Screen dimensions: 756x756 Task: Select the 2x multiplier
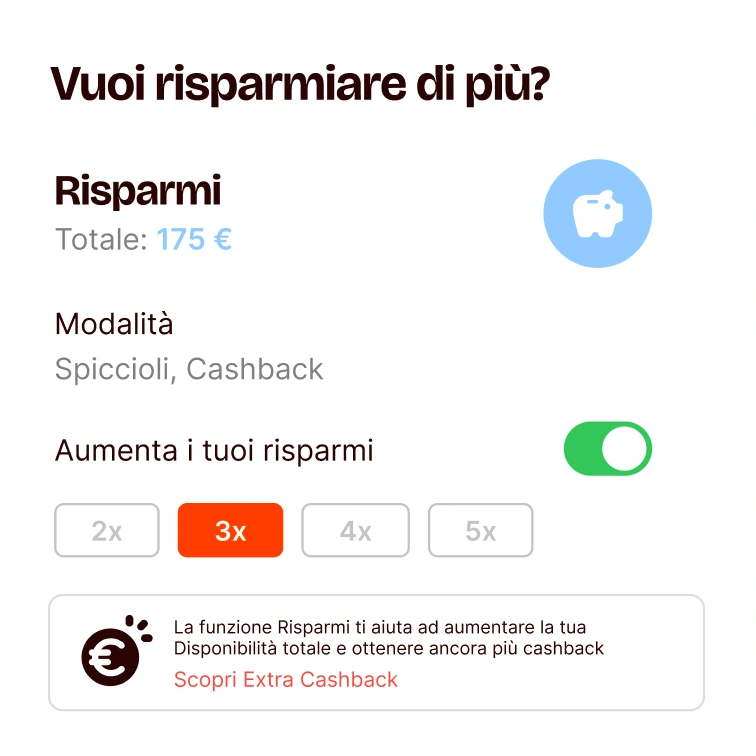click(x=107, y=531)
